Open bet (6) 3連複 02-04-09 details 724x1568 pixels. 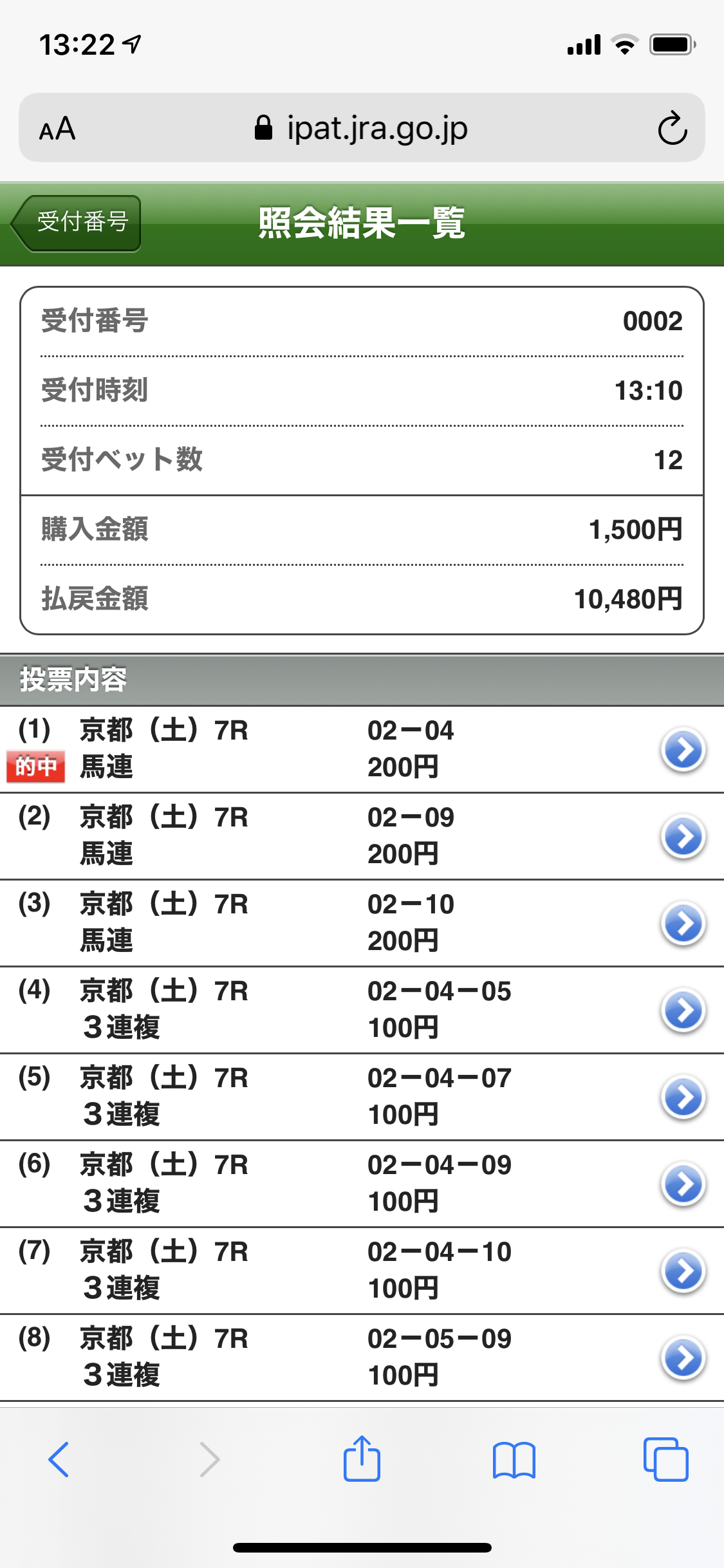[682, 1184]
